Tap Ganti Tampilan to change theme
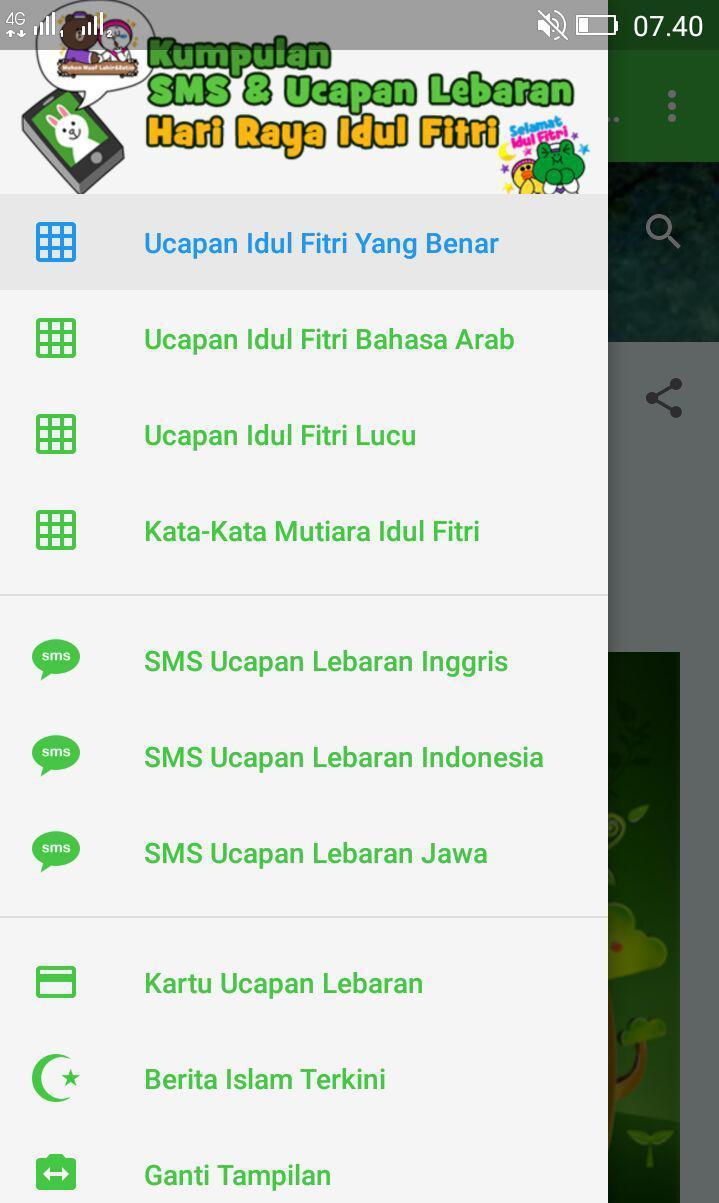This screenshot has height=1203, width=719. (237, 1174)
